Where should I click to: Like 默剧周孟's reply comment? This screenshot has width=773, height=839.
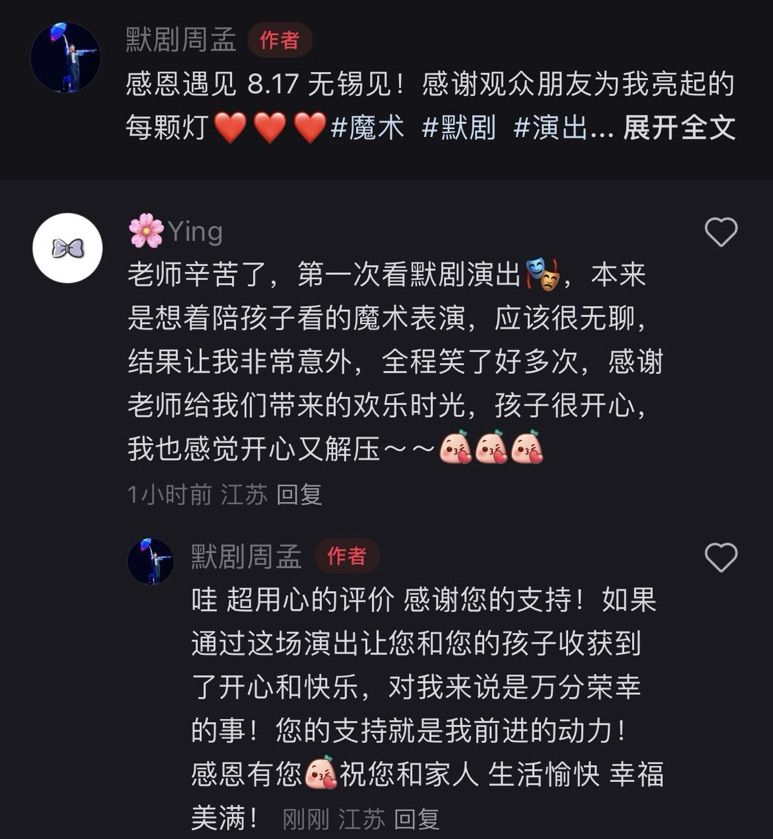(721, 558)
